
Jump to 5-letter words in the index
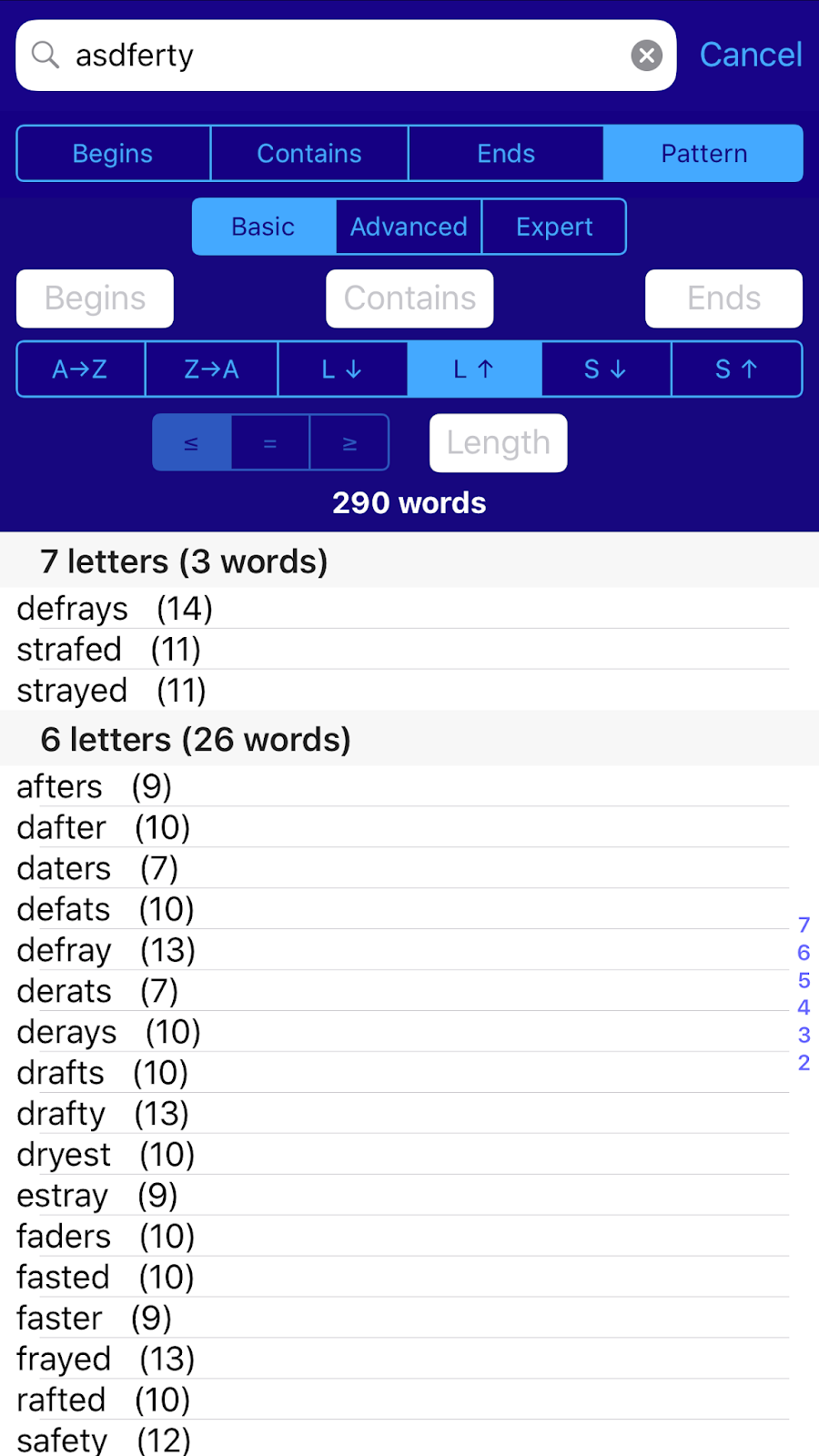coord(804,980)
